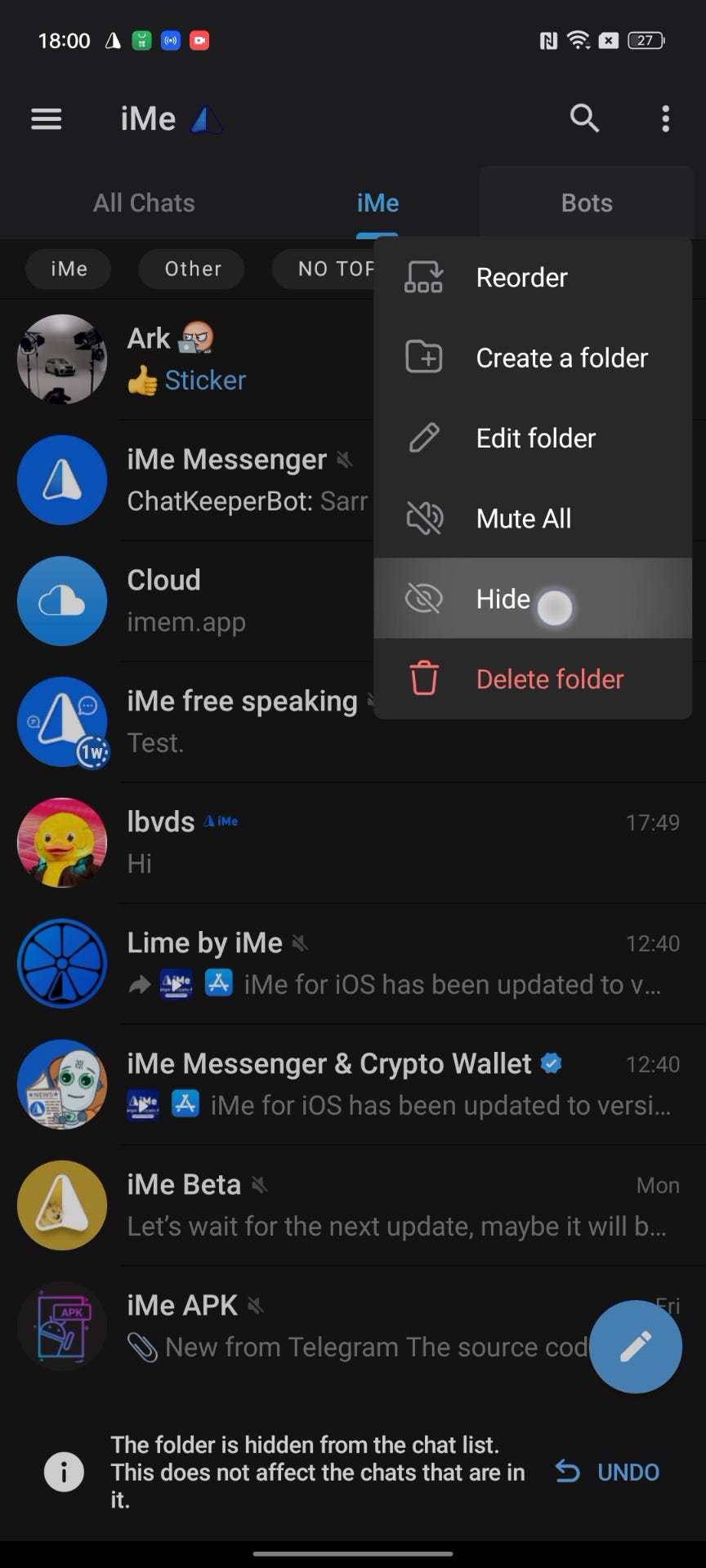Compose a new message with pencil button
This screenshot has height=1568, width=706.
[x=635, y=1347]
